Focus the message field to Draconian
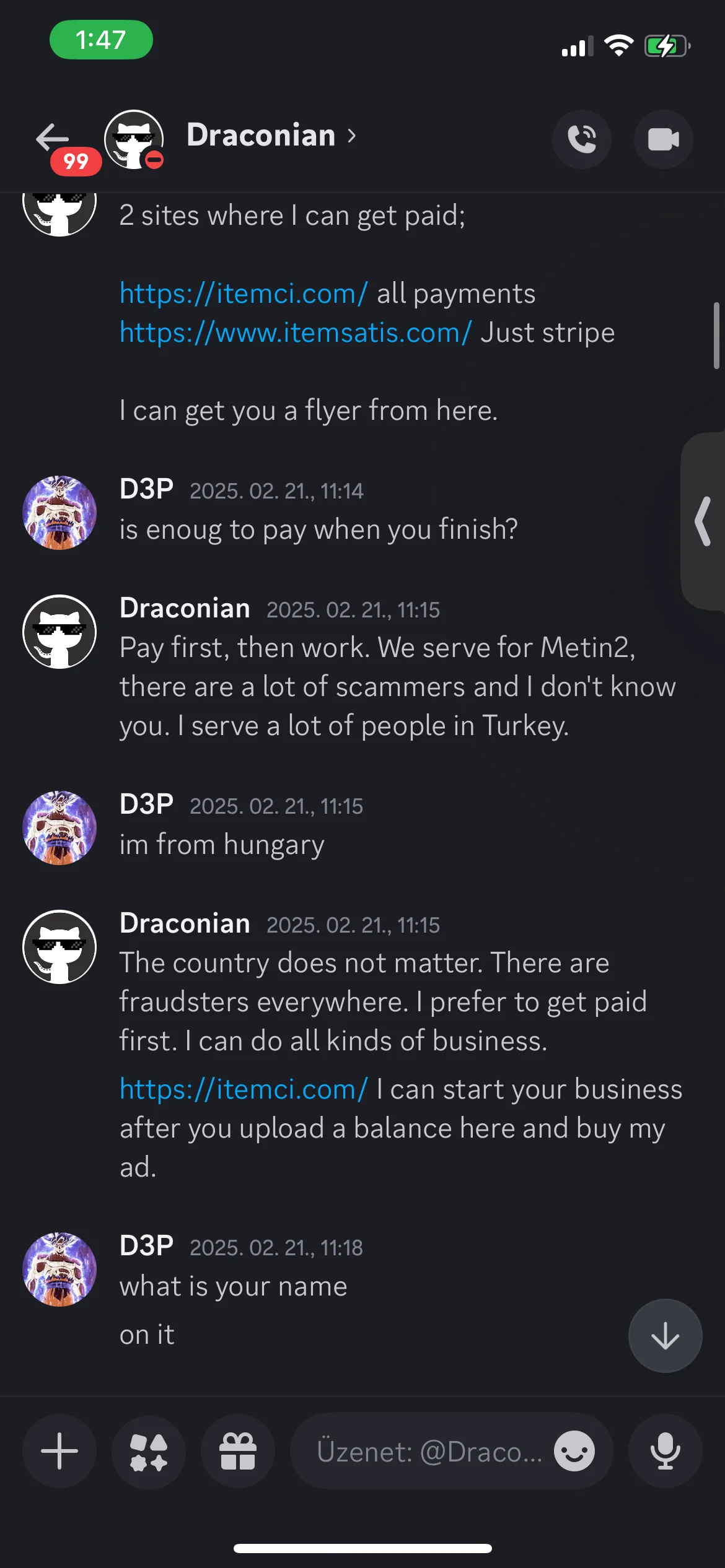Image resolution: width=725 pixels, height=1568 pixels. (x=428, y=1451)
